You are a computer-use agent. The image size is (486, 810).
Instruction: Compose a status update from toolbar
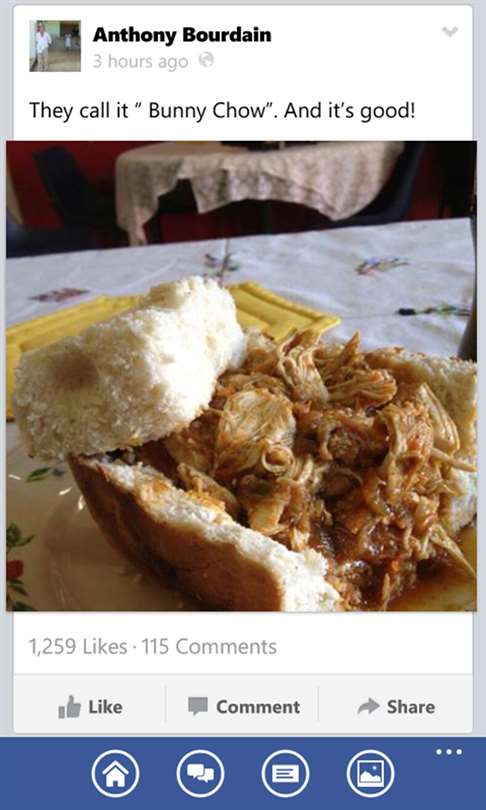point(286,773)
